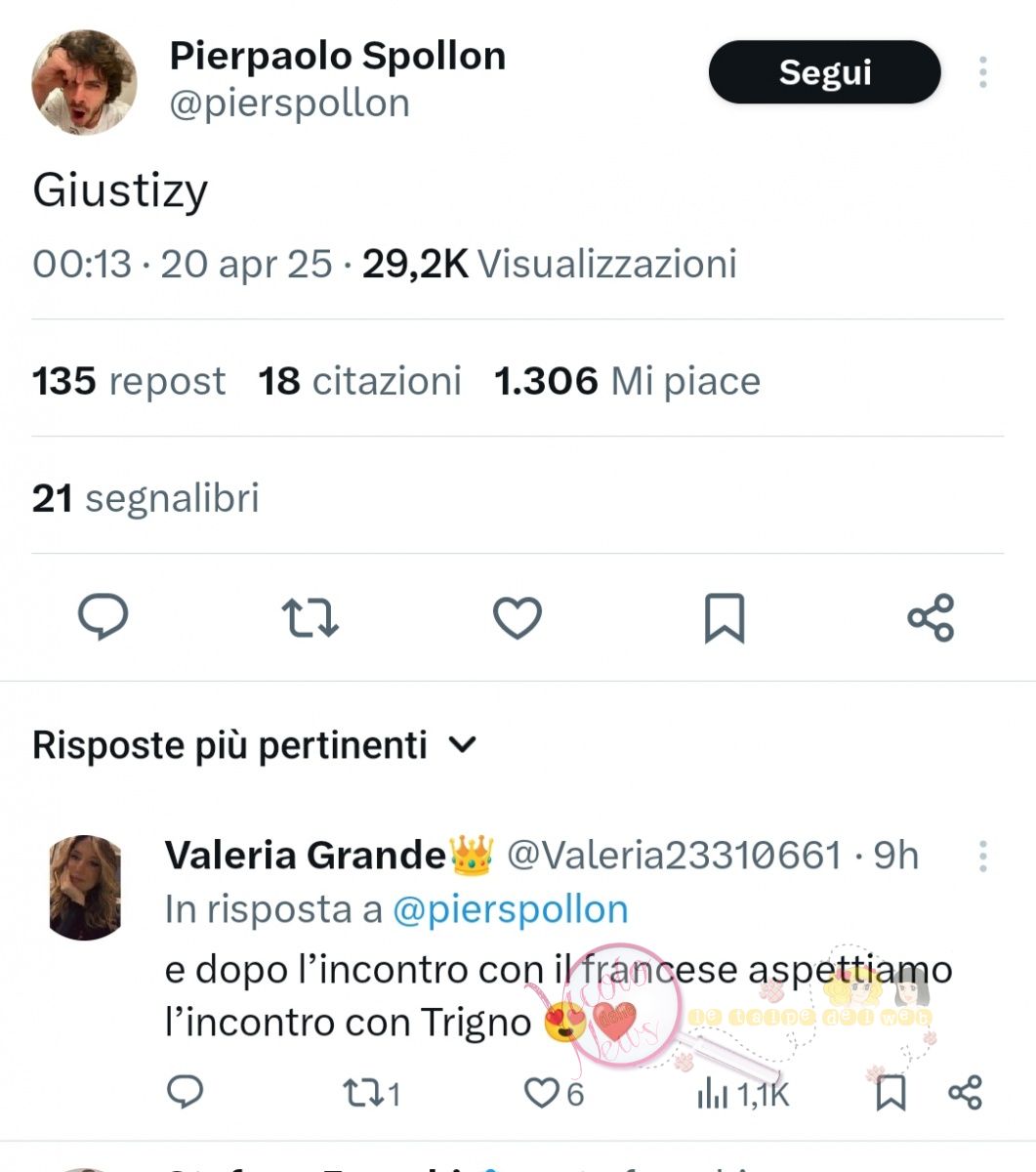Share Valeria Grande's reply
This screenshot has width=1036, height=1172.
coord(965,1093)
